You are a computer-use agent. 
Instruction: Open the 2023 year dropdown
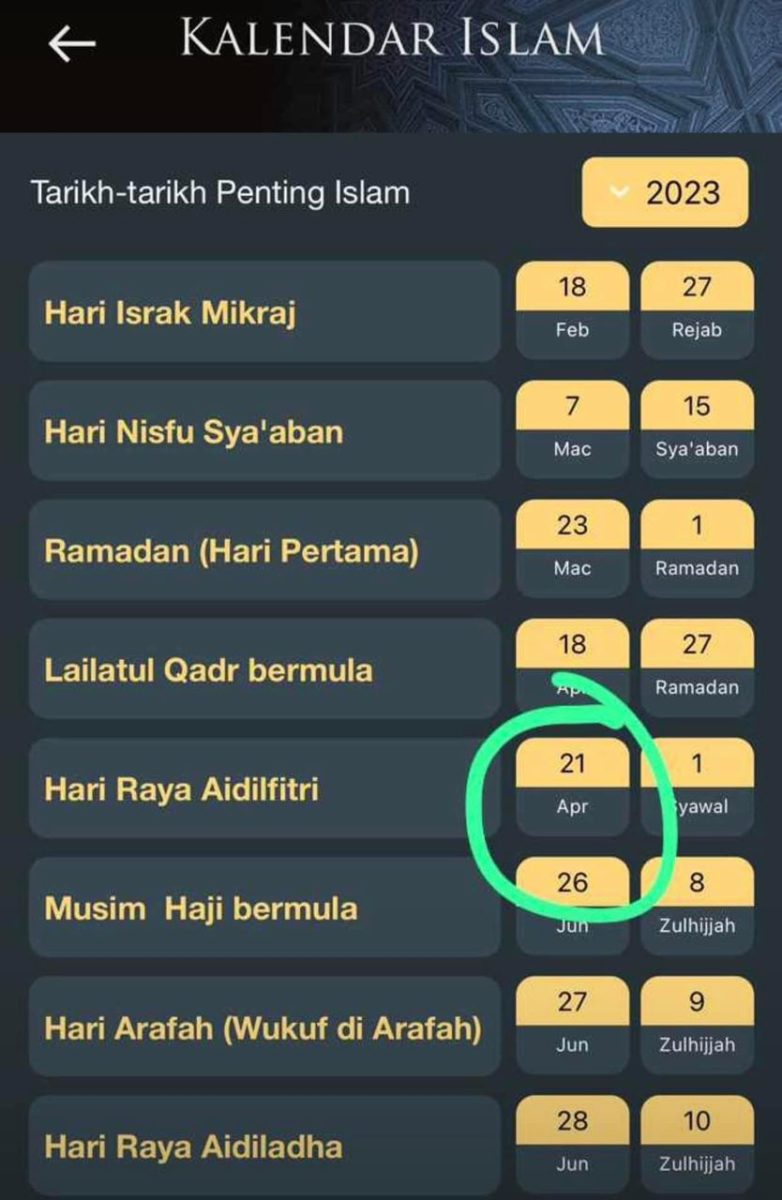(x=665, y=192)
